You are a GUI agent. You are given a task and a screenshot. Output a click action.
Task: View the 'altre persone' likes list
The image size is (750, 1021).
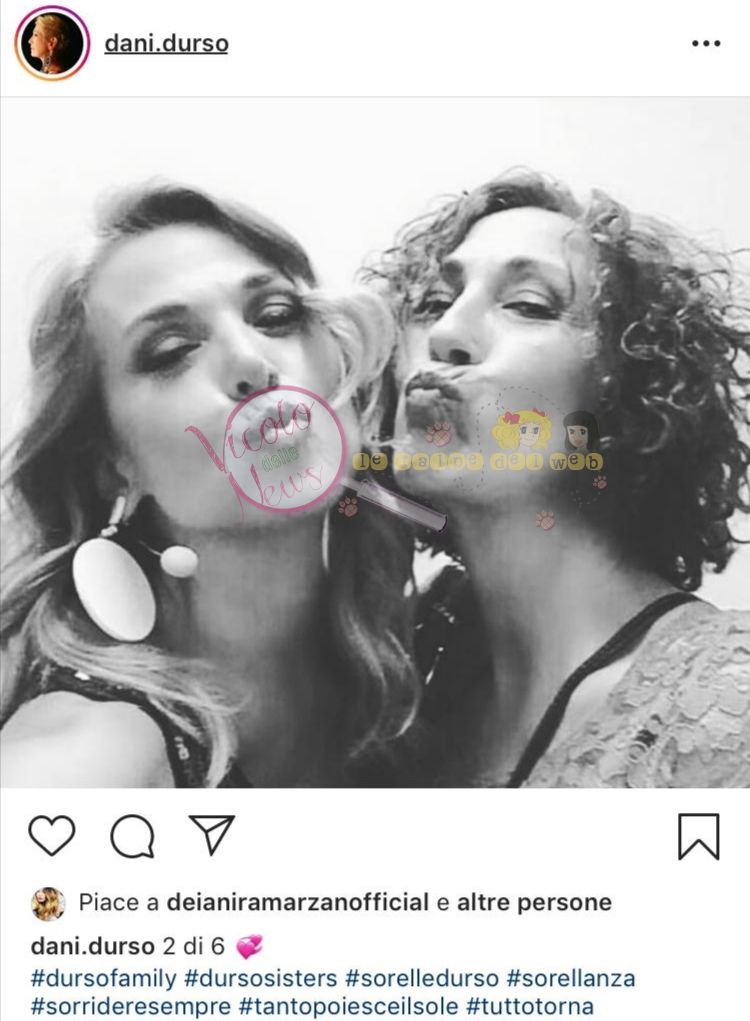pos(534,902)
